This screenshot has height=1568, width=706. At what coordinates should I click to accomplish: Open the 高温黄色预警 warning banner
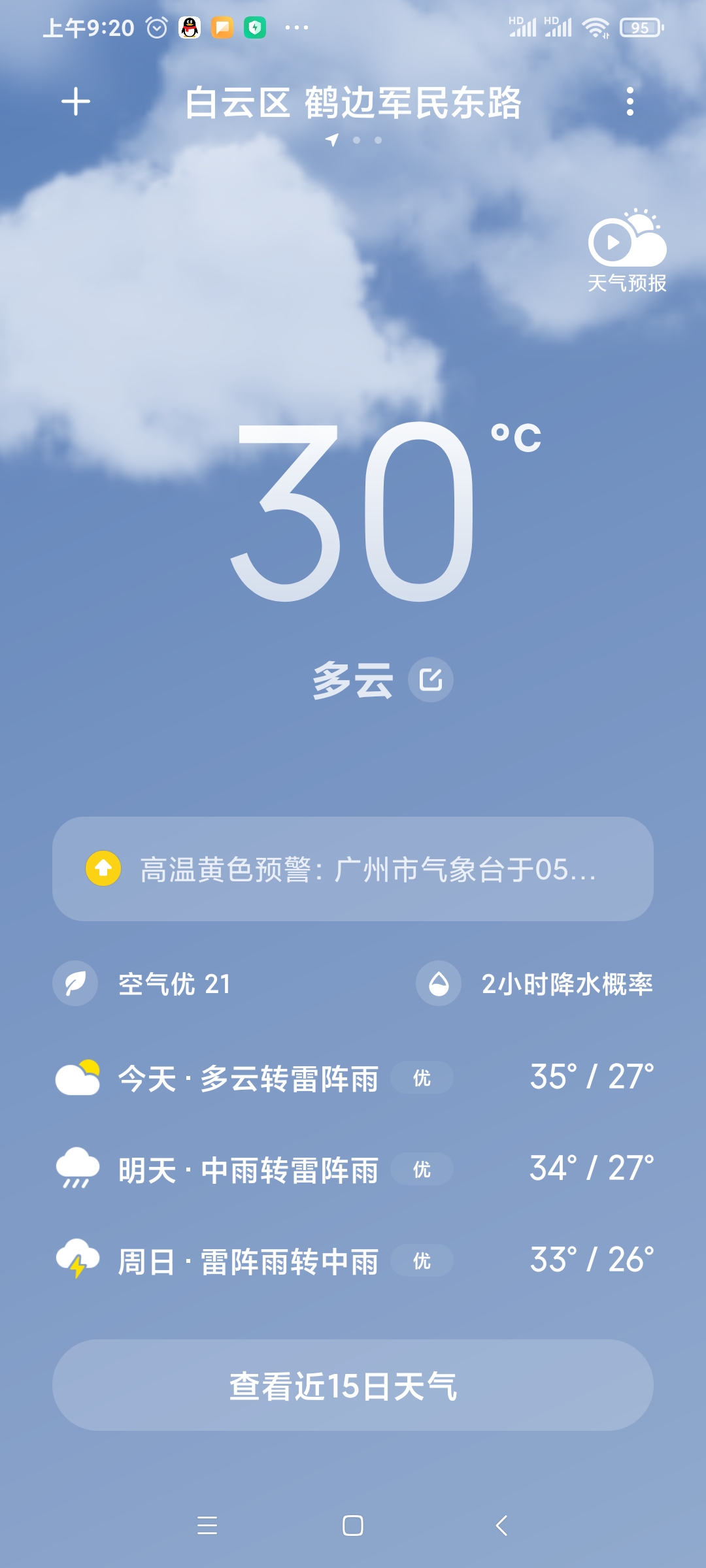pyautogui.click(x=353, y=869)
